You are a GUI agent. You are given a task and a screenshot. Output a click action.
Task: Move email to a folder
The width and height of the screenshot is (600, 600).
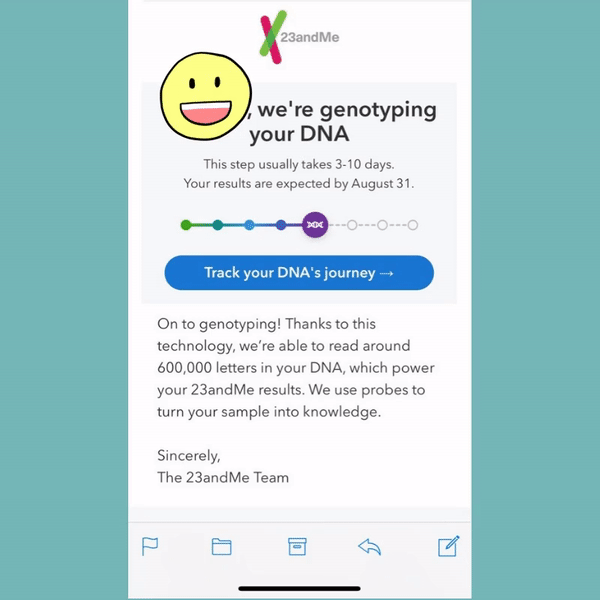[x=221, y=546]
